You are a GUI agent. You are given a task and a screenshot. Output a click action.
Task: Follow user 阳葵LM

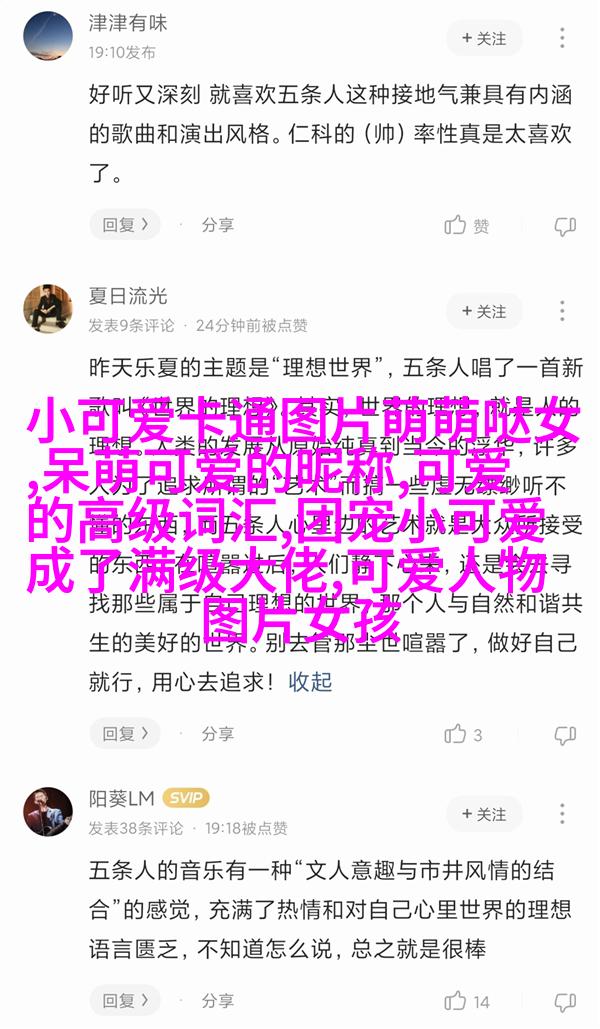(484, 814)
